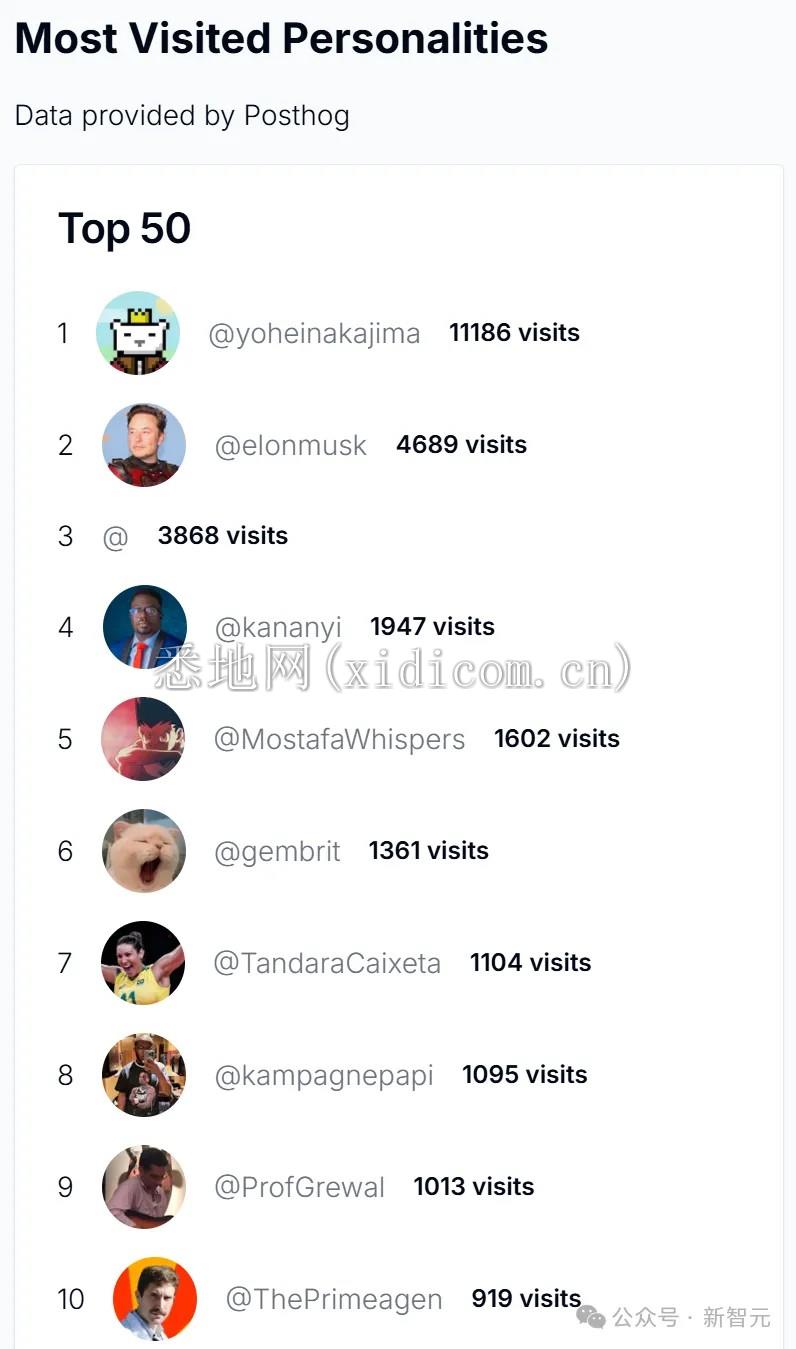Click @ThePrimeagen's orange circle avatar
796x1349 pixels.
pos(155,1298)
